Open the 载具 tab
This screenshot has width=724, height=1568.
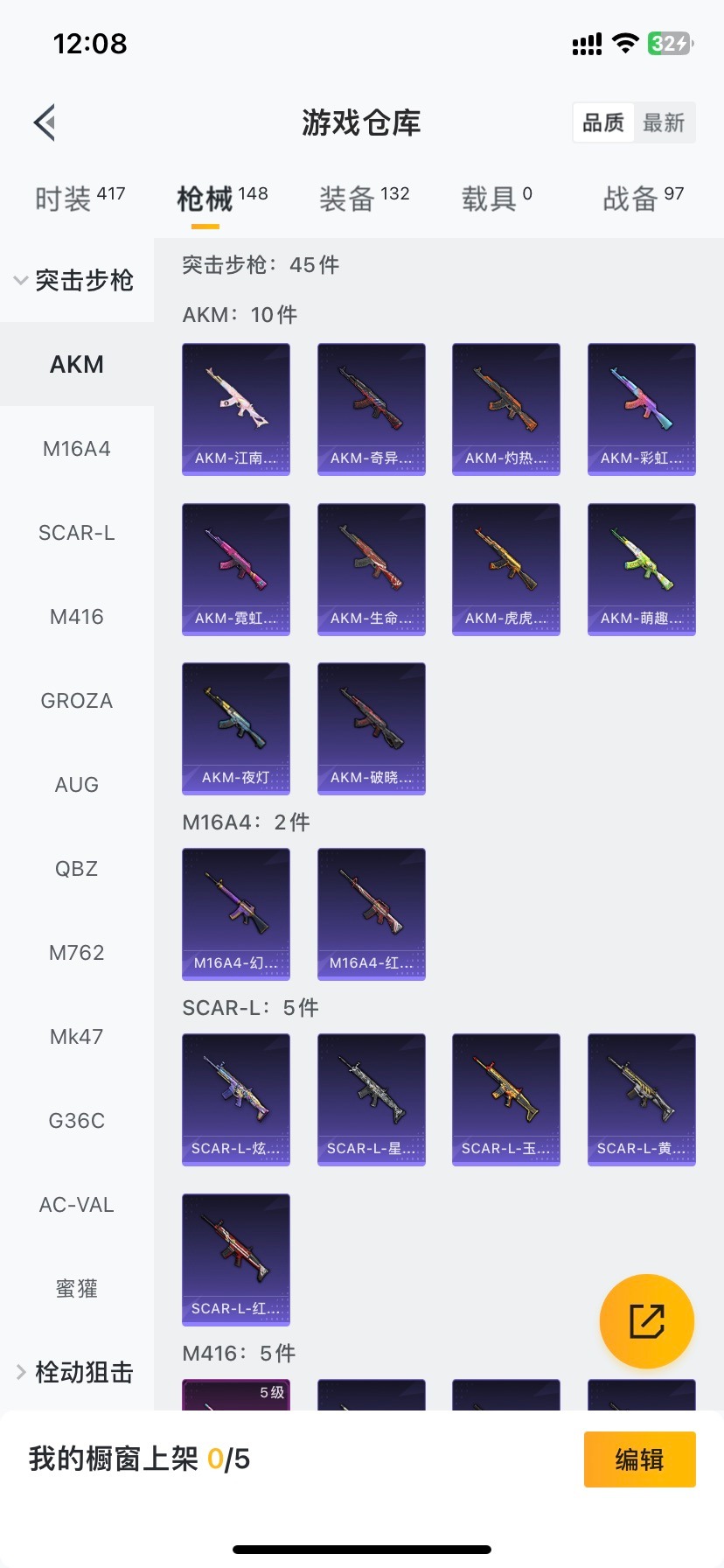click(496, 199)
